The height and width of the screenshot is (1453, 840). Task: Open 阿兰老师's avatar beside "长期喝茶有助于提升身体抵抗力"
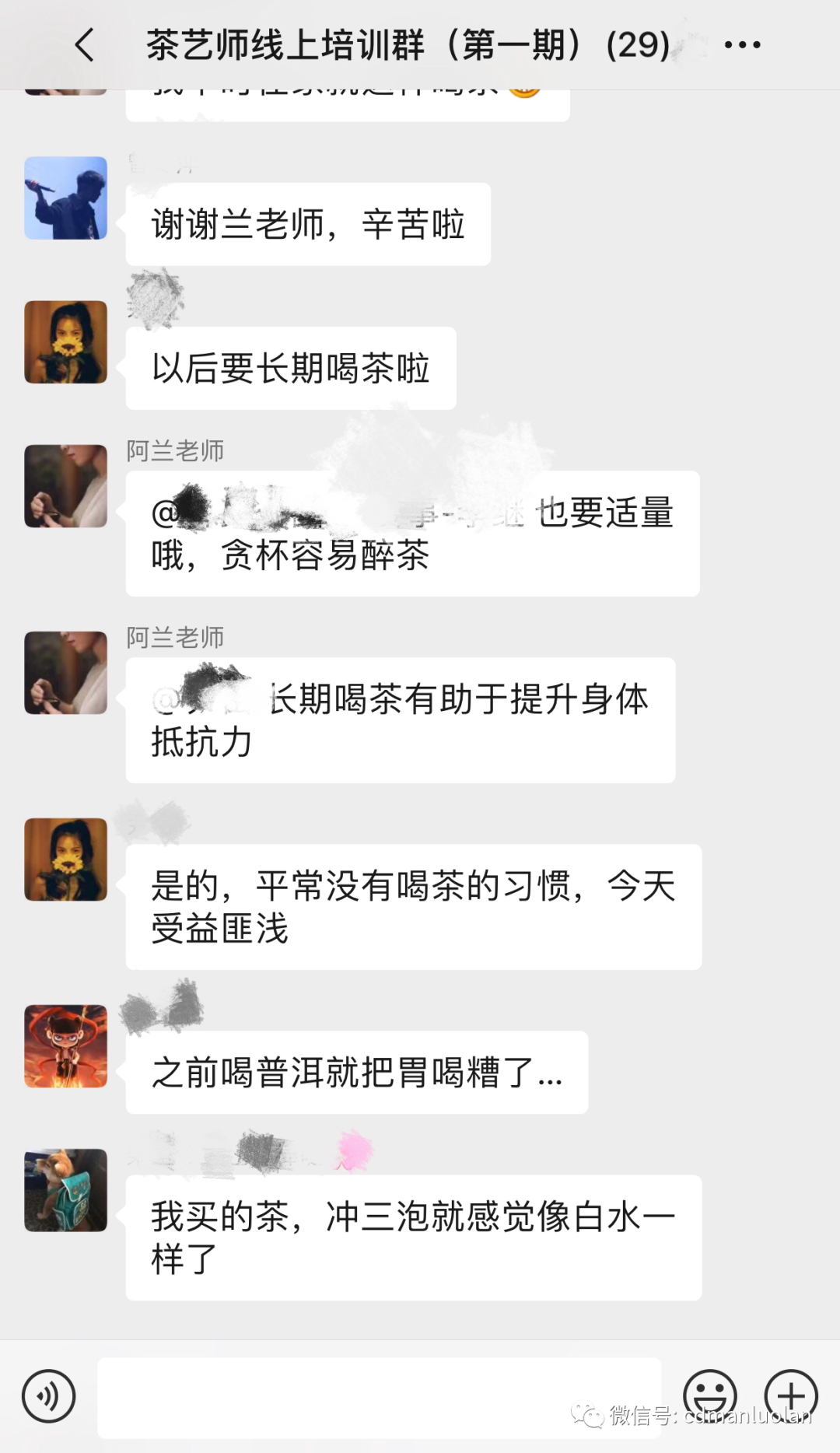[x=66, y=673]
